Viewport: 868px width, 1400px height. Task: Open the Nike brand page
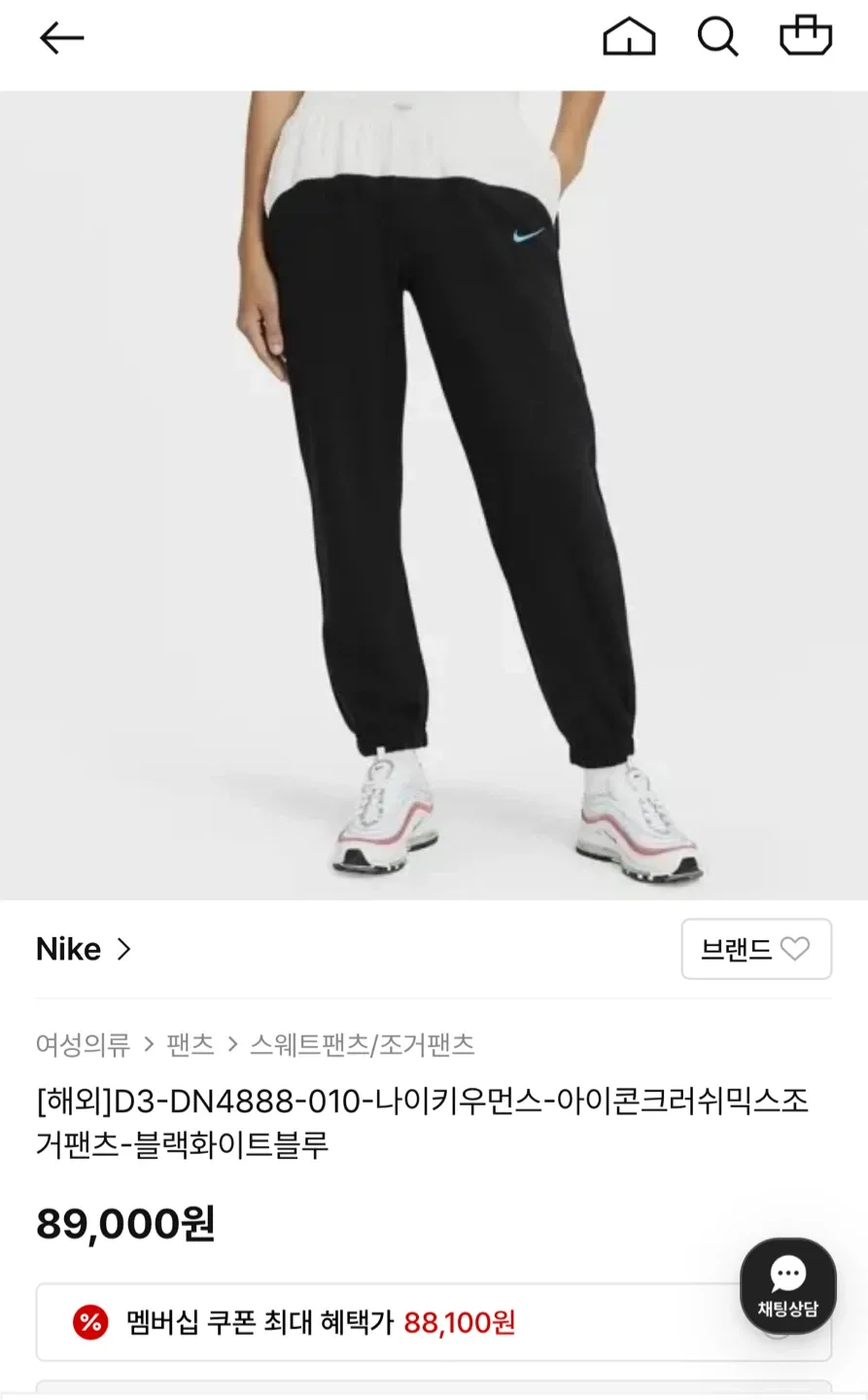(x=84, y=949)
